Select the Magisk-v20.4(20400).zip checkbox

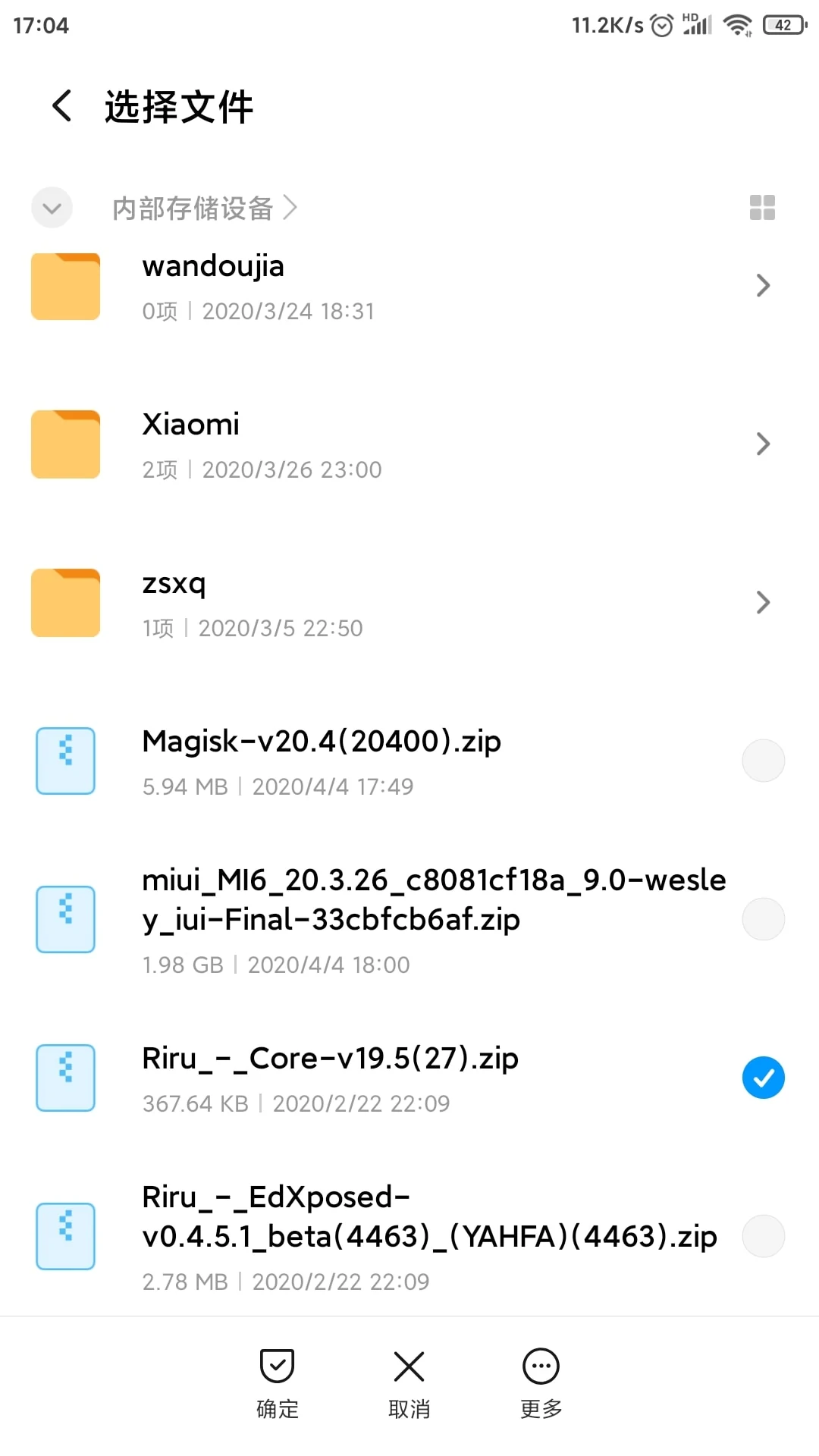(x=763, y=760)
